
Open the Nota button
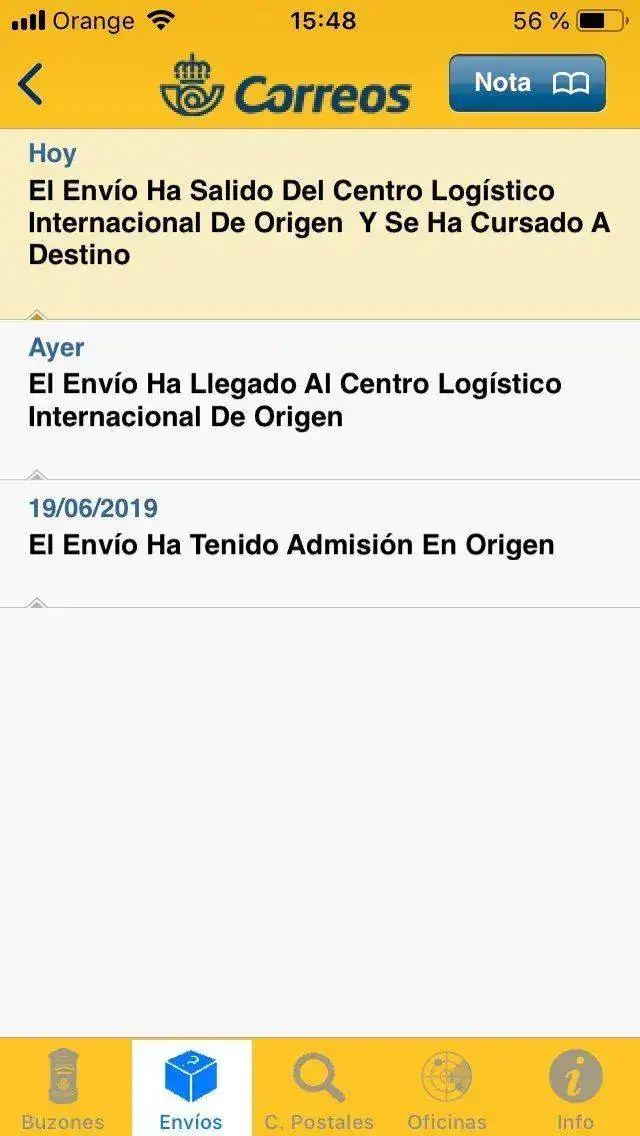(x=527, y=83)
